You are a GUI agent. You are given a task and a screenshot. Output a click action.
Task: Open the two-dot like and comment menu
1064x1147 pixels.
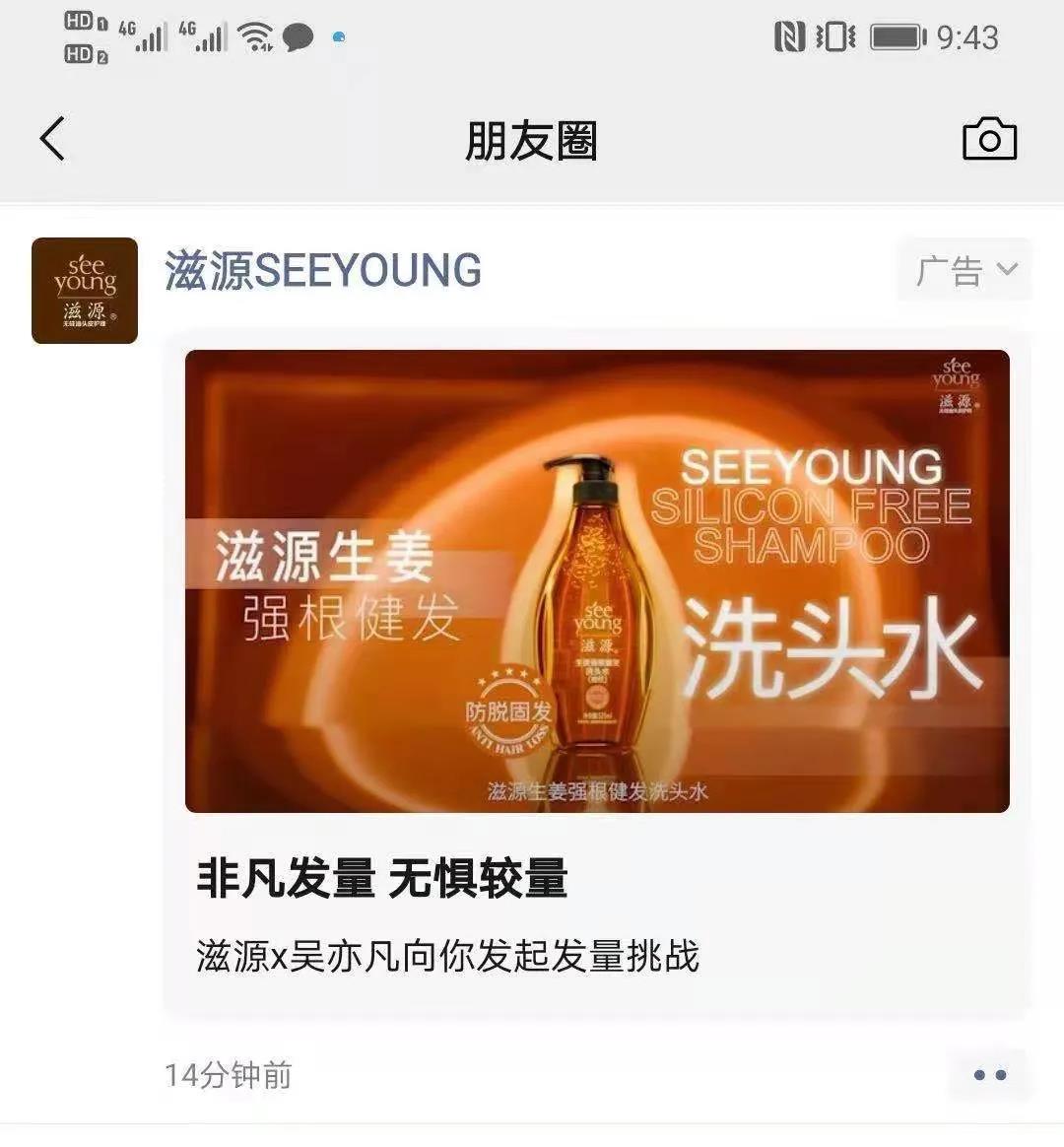tap(989, 1075)
